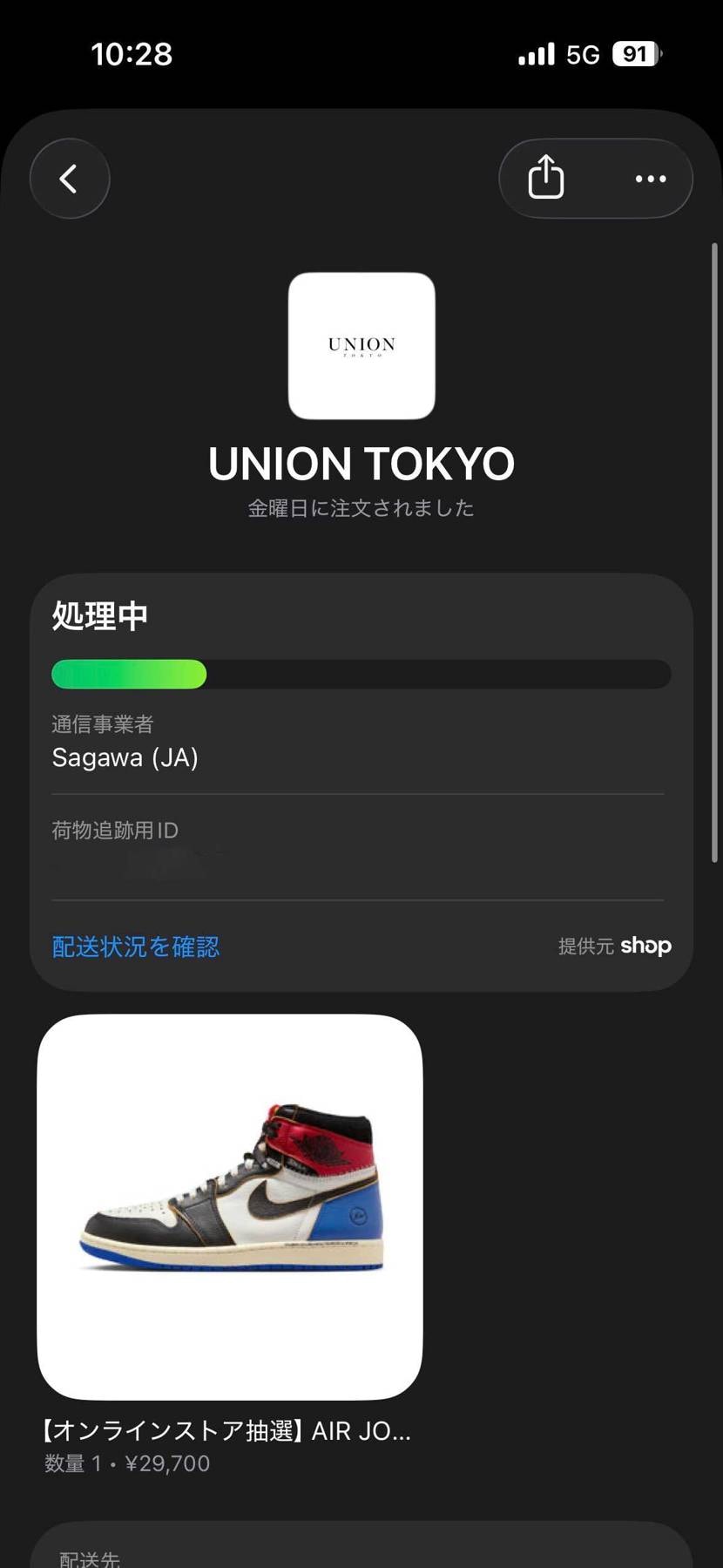This screenshot has height=1568, width=723.
Task: Tap the battery indicator showing 91
Action: 634,53
